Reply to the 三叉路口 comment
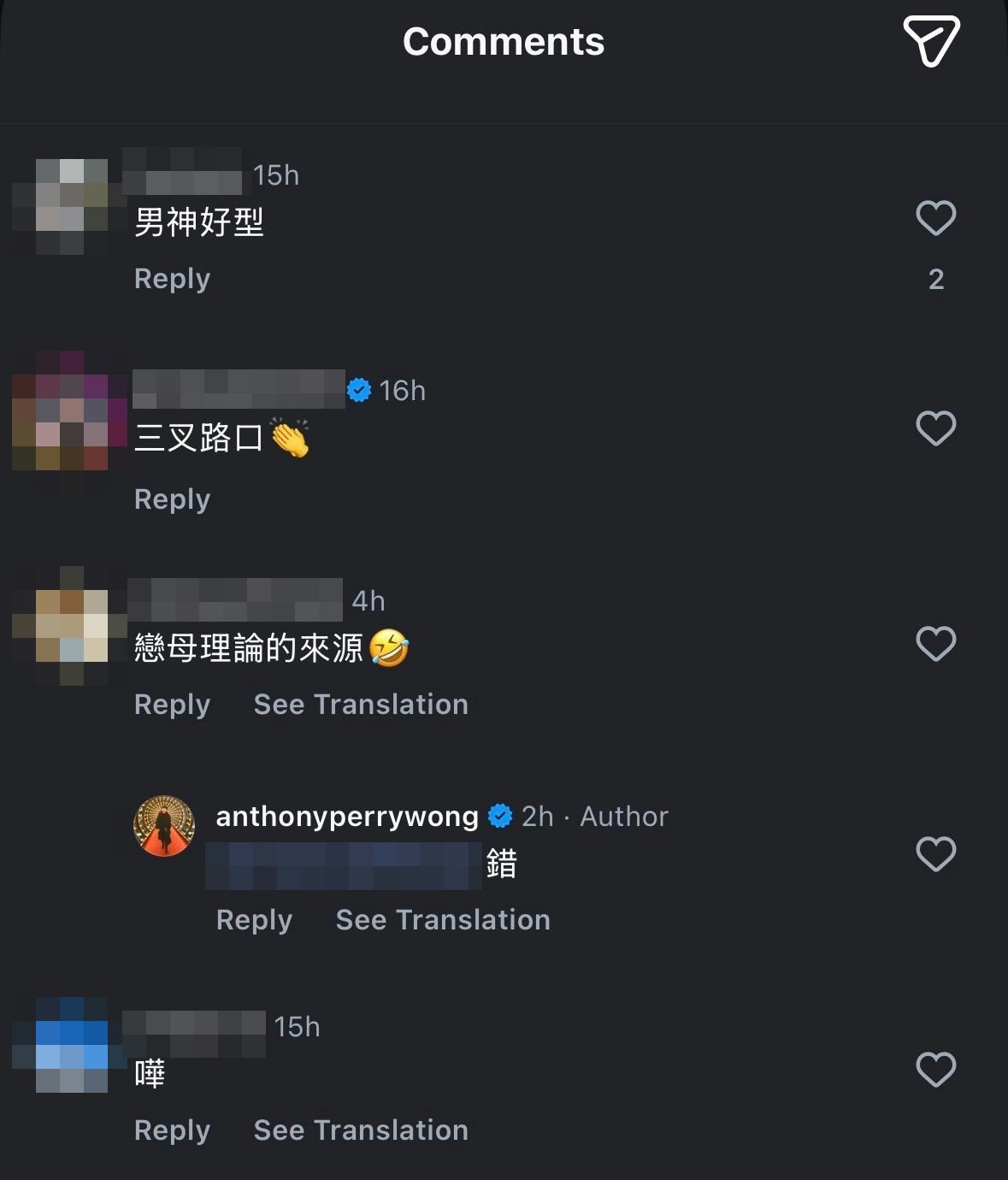The width and height of the screenshot is (1008, 1180). tap(172, 499)
